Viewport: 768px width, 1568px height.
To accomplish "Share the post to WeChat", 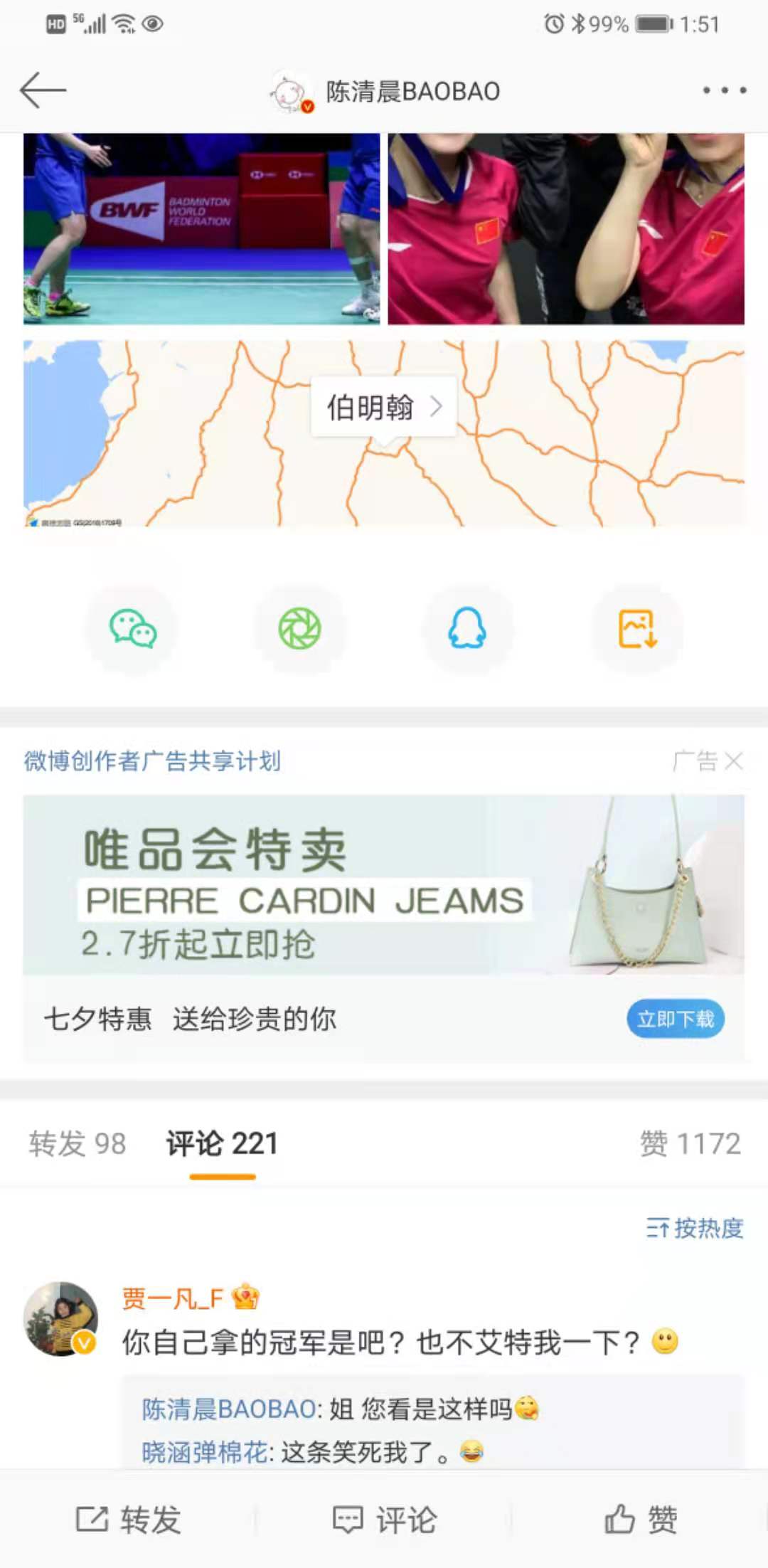I will 132,630.
